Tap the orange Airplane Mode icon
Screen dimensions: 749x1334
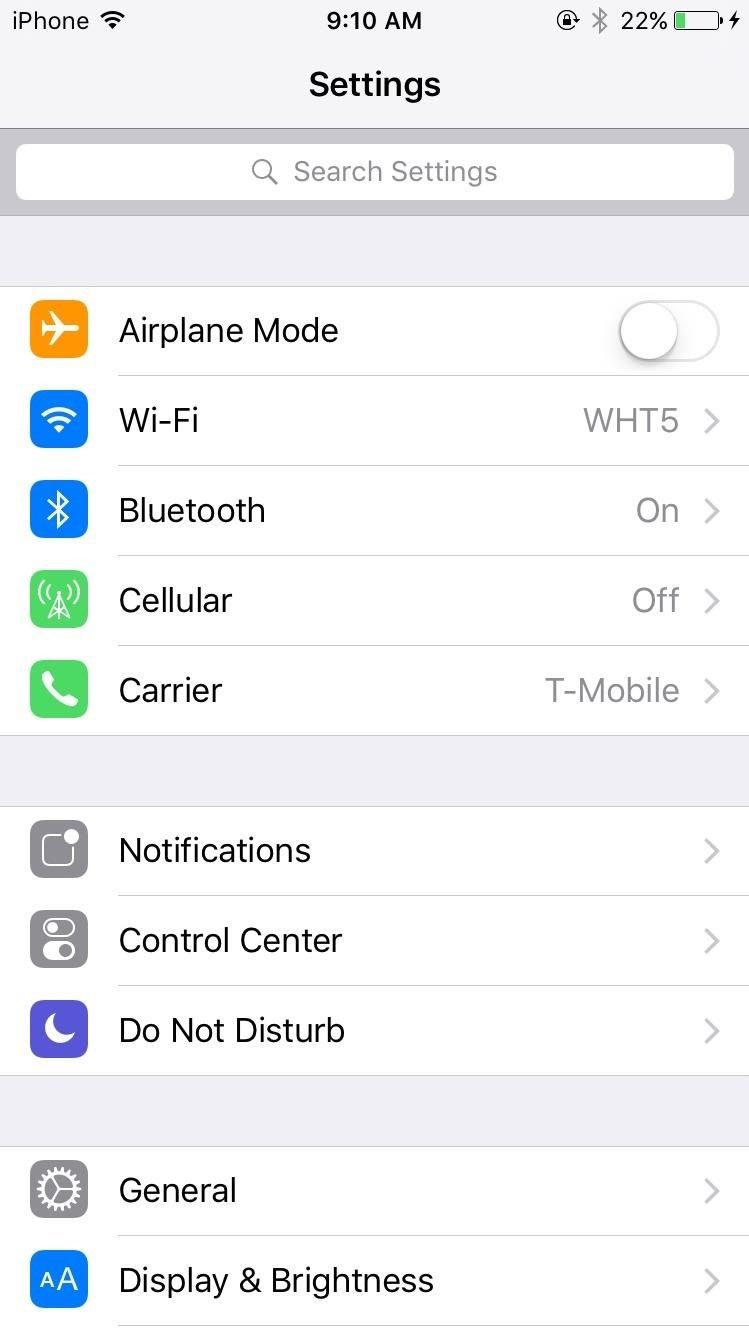tap(58, 330)
